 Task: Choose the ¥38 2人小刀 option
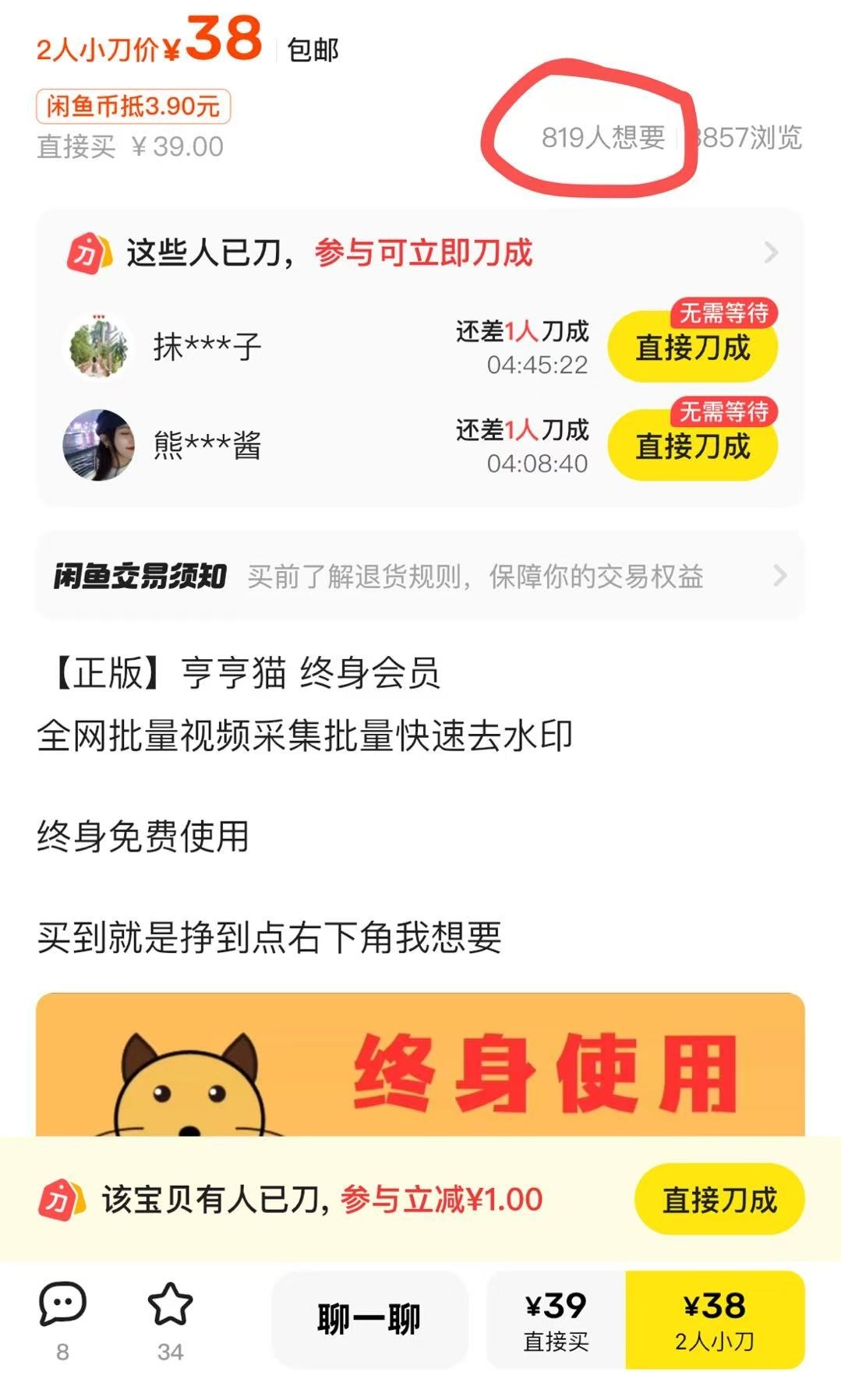tap(714, 1319)
